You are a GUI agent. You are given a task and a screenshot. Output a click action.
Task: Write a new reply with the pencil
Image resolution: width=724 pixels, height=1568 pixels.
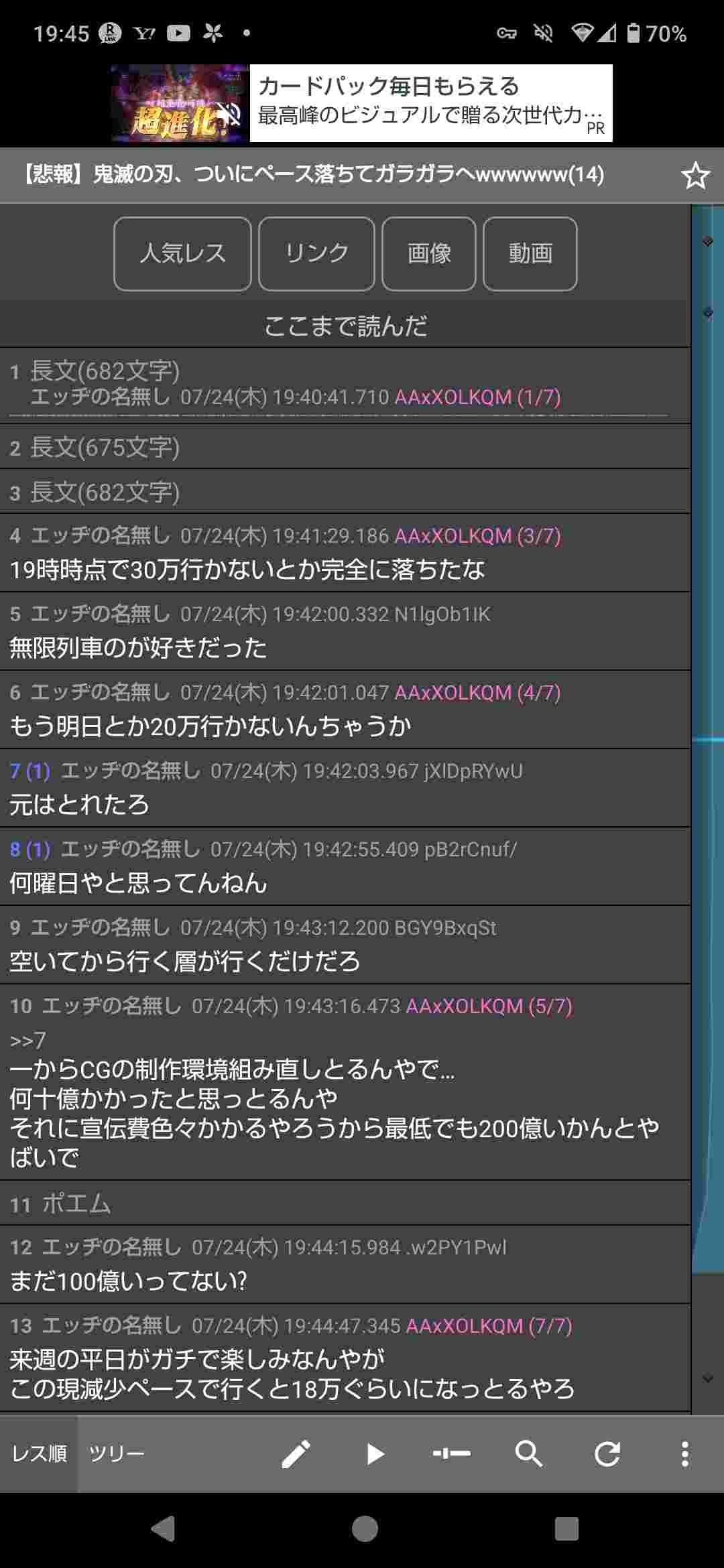296,1454
